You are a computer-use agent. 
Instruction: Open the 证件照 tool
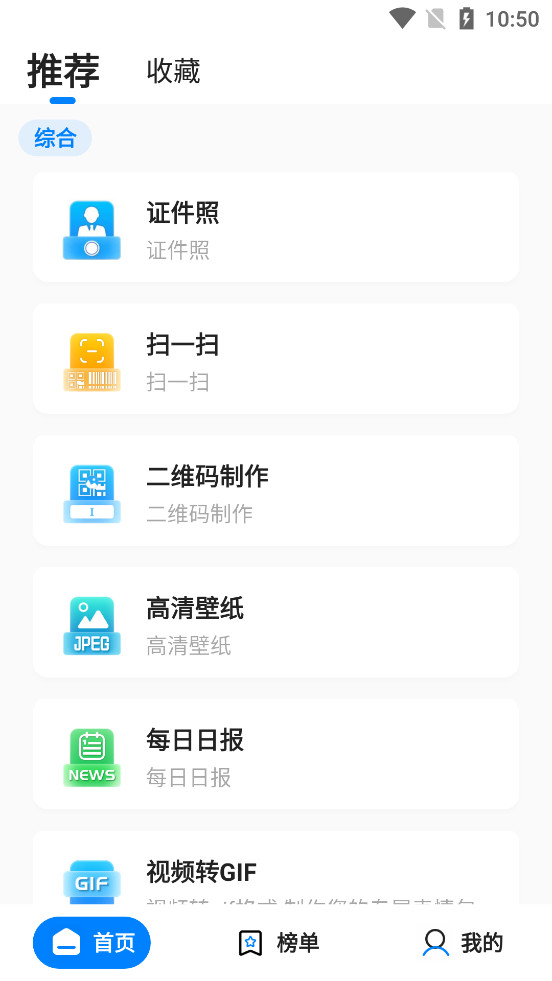[x=276, y=227]
